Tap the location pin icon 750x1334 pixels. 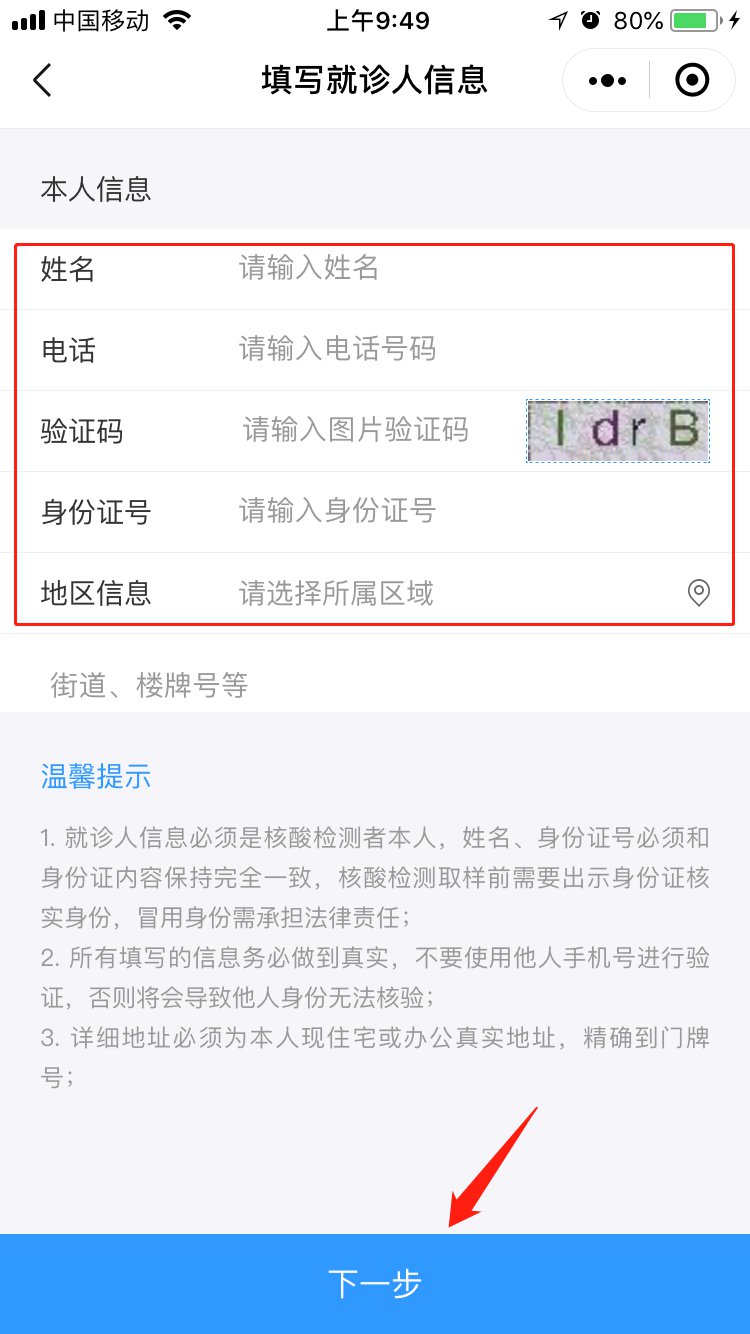point(699,593)
